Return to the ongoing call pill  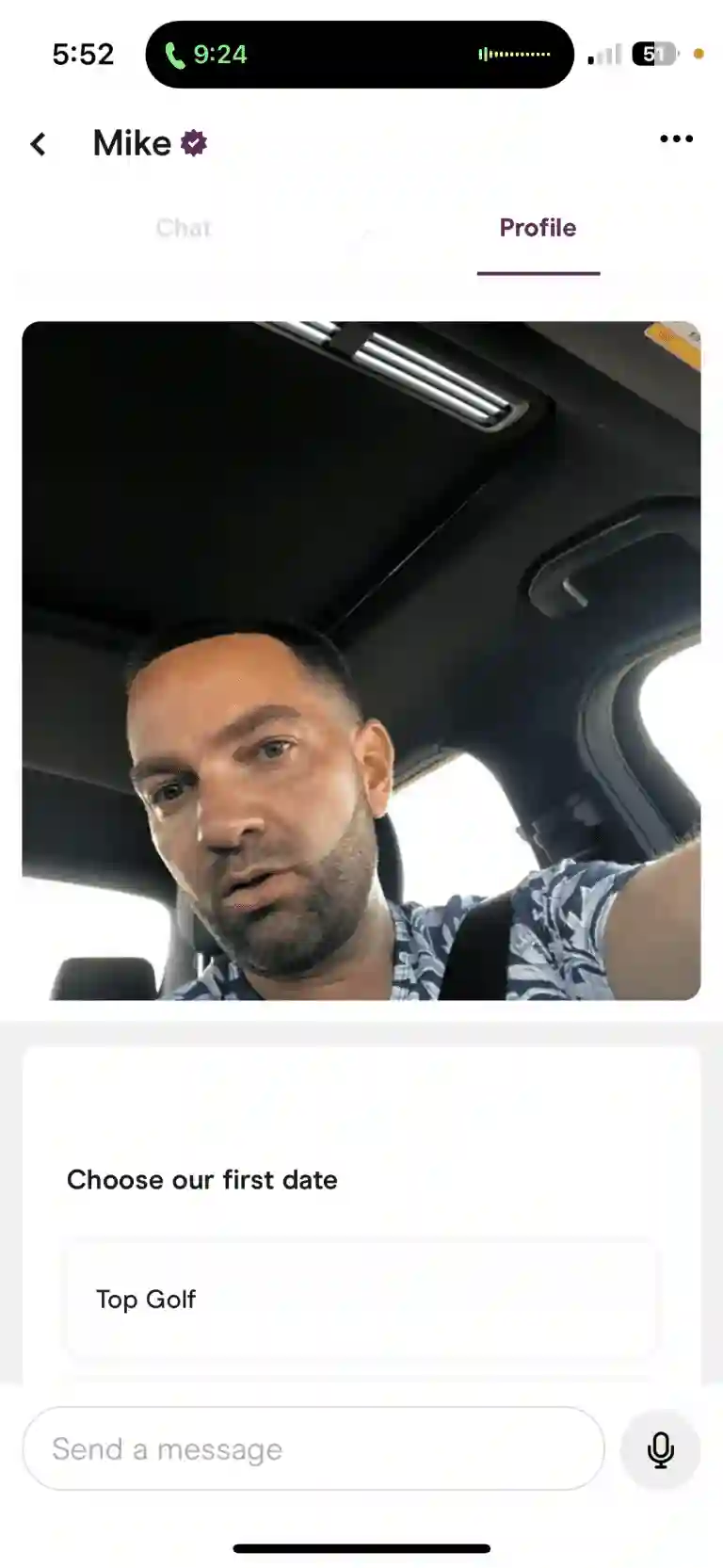360,55
